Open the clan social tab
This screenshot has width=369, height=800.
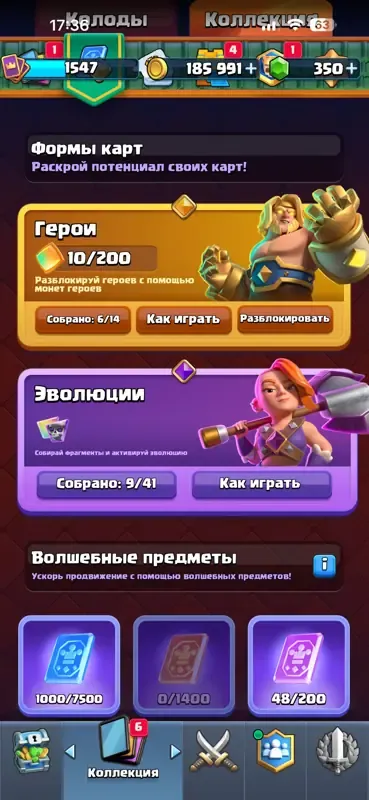(275, 751)
